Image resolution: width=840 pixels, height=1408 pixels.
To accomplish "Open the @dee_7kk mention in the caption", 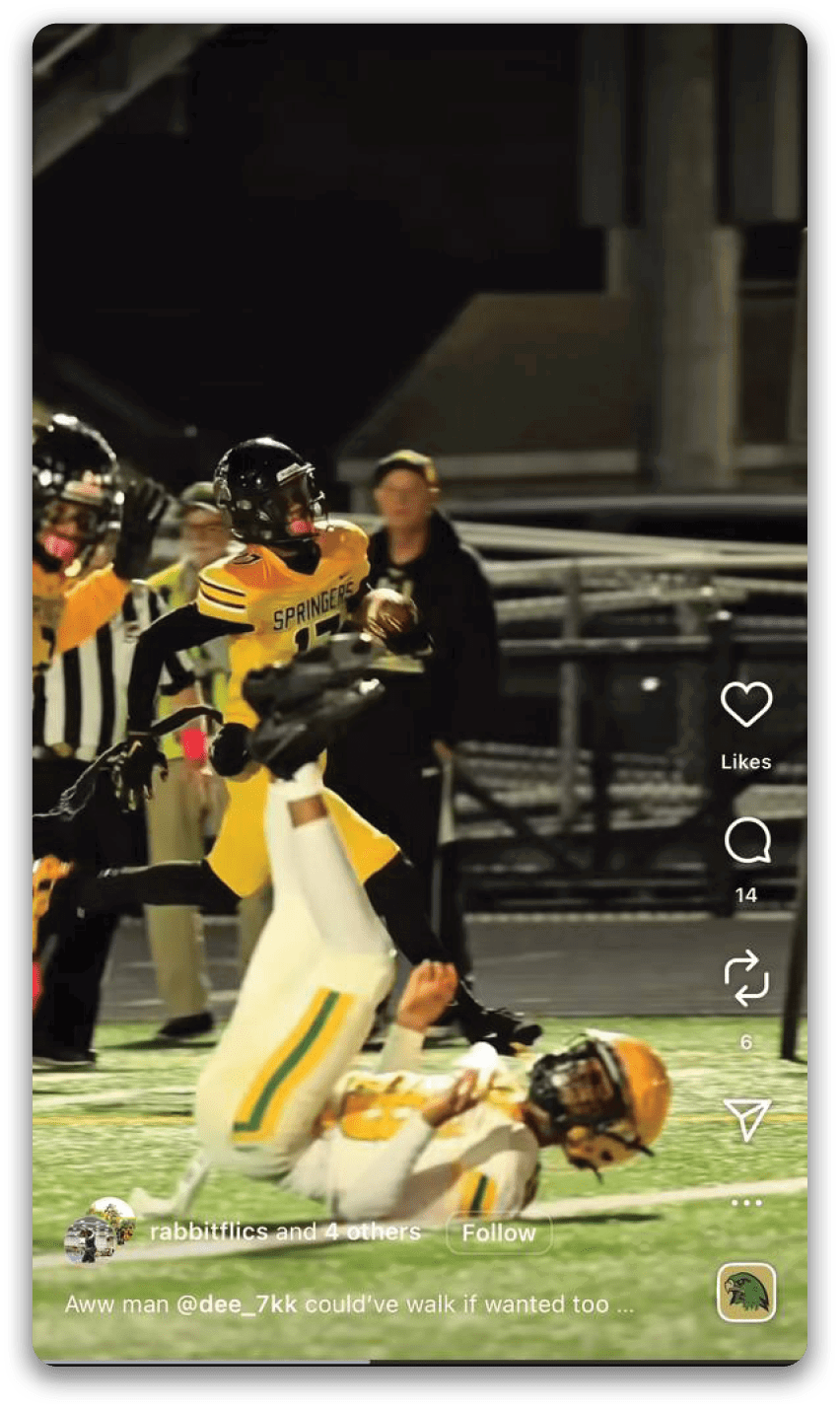I will 237,1304.
